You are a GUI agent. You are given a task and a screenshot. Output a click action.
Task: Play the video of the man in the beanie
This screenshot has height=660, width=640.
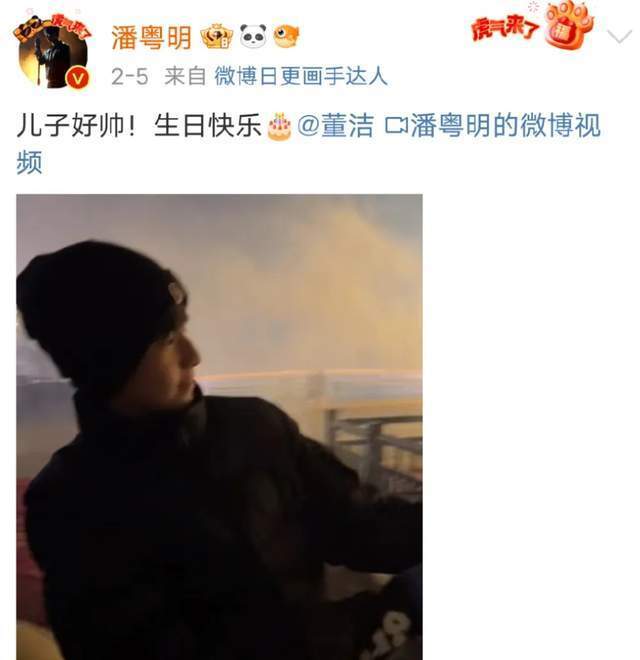point(219,426)
